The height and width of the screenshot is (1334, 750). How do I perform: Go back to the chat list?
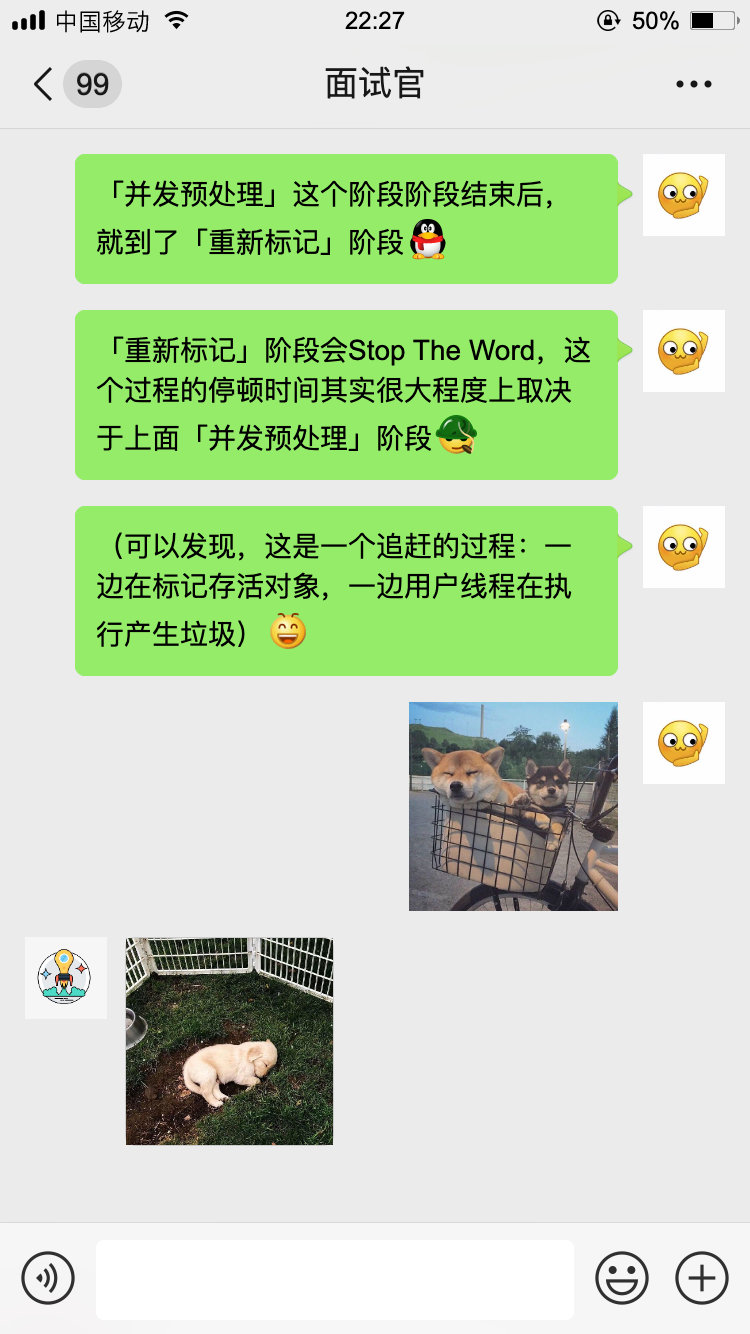pyautogui.click(x=44, y=84)
